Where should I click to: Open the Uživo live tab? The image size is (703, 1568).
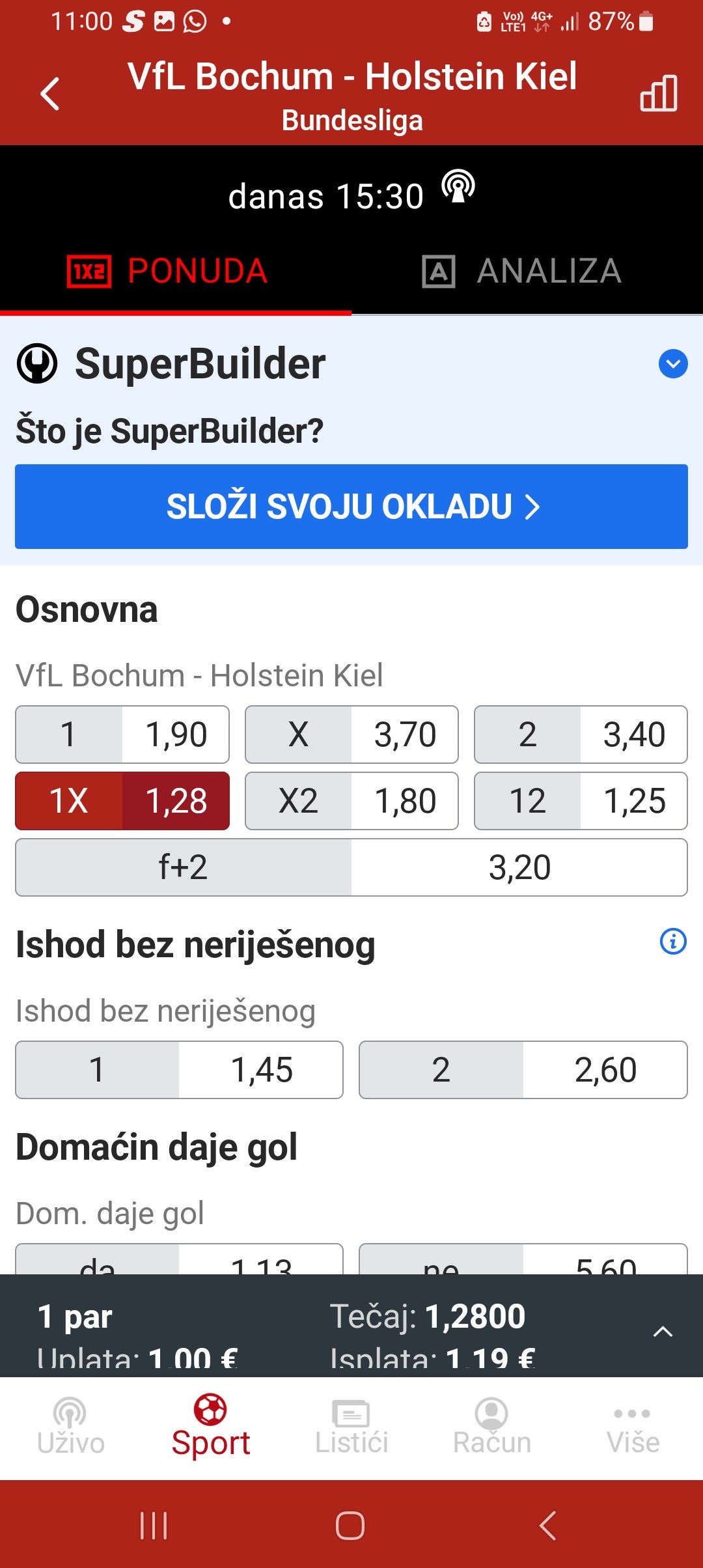point(70,1427)
